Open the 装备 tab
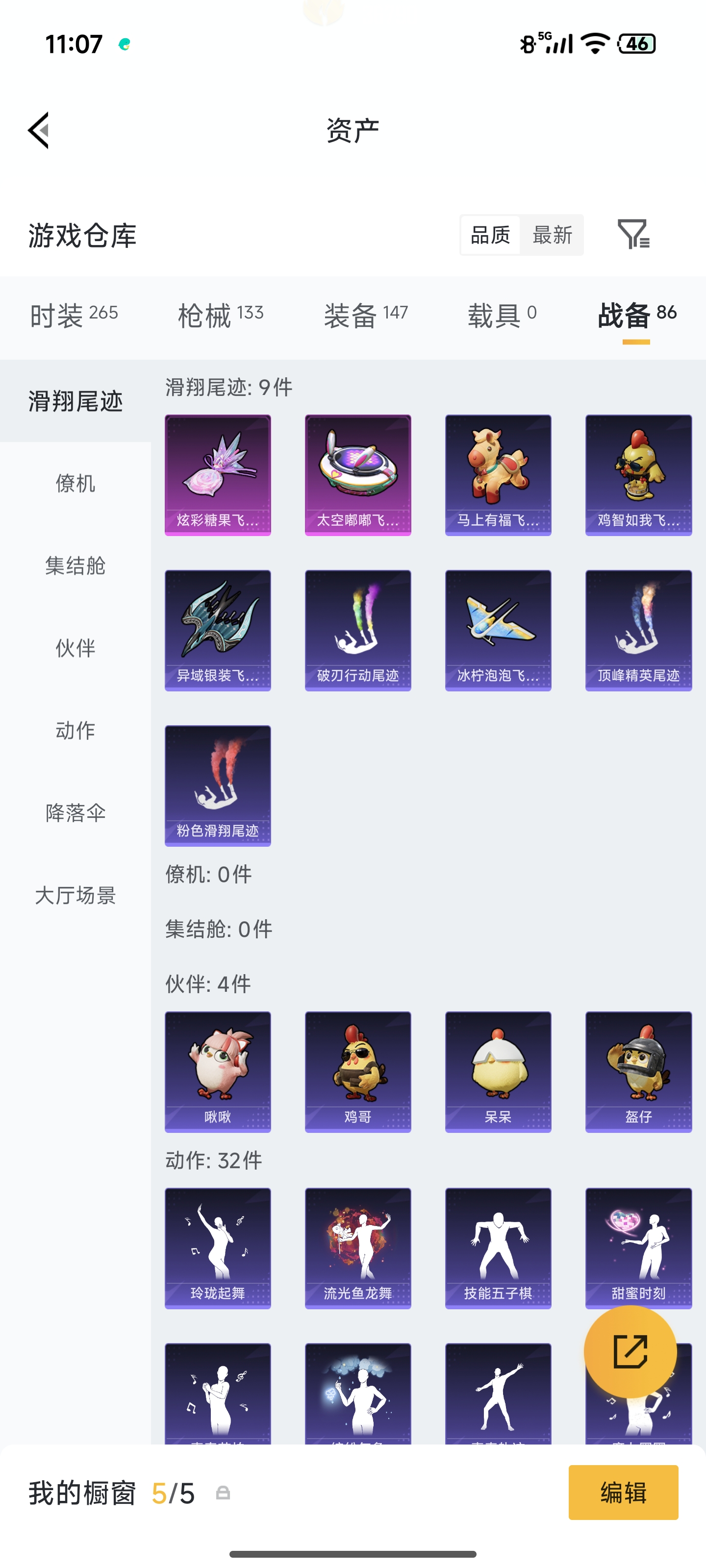 pos(365,315)
